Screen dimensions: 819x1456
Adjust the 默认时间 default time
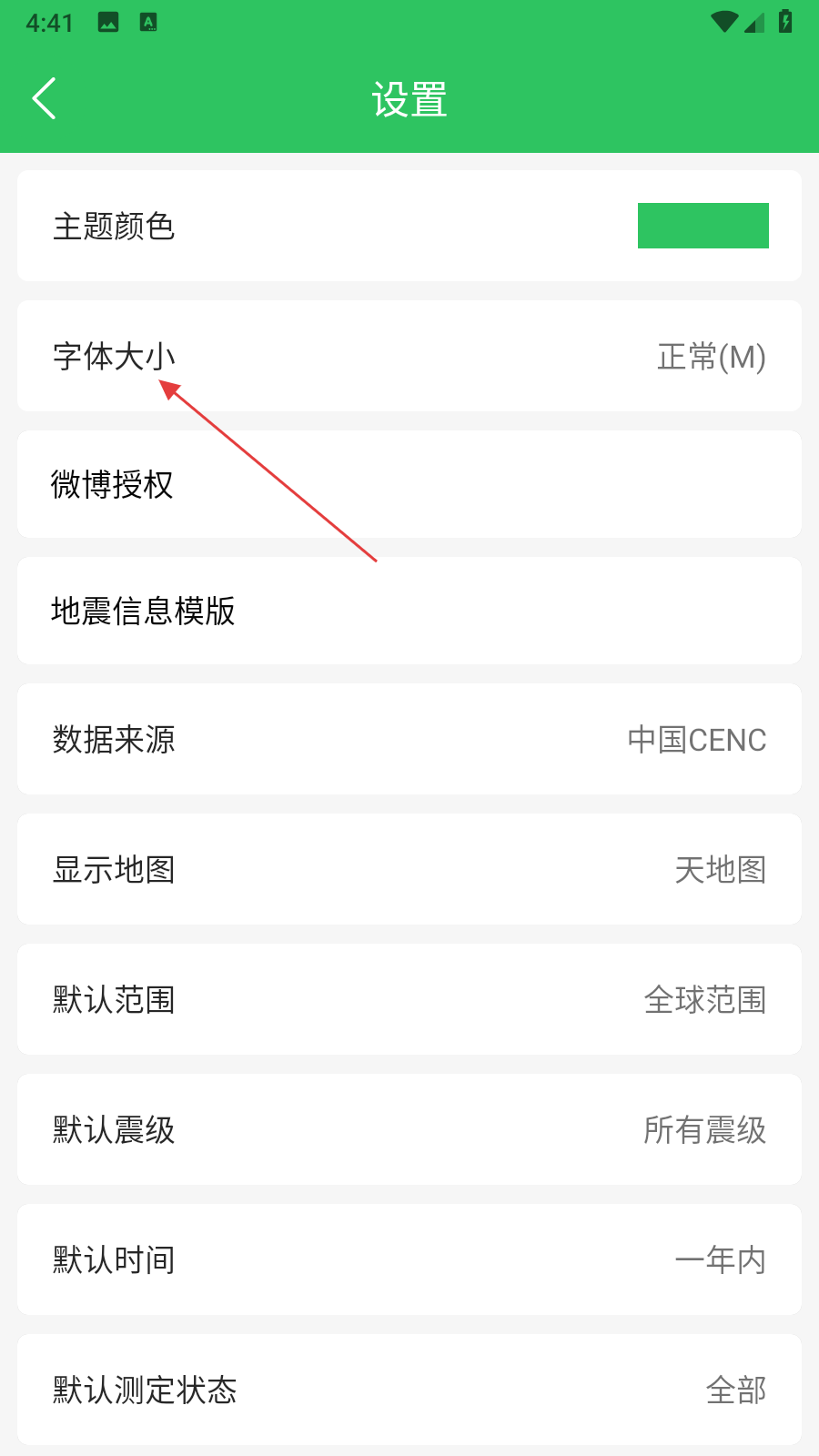[x=409, y=1259]
